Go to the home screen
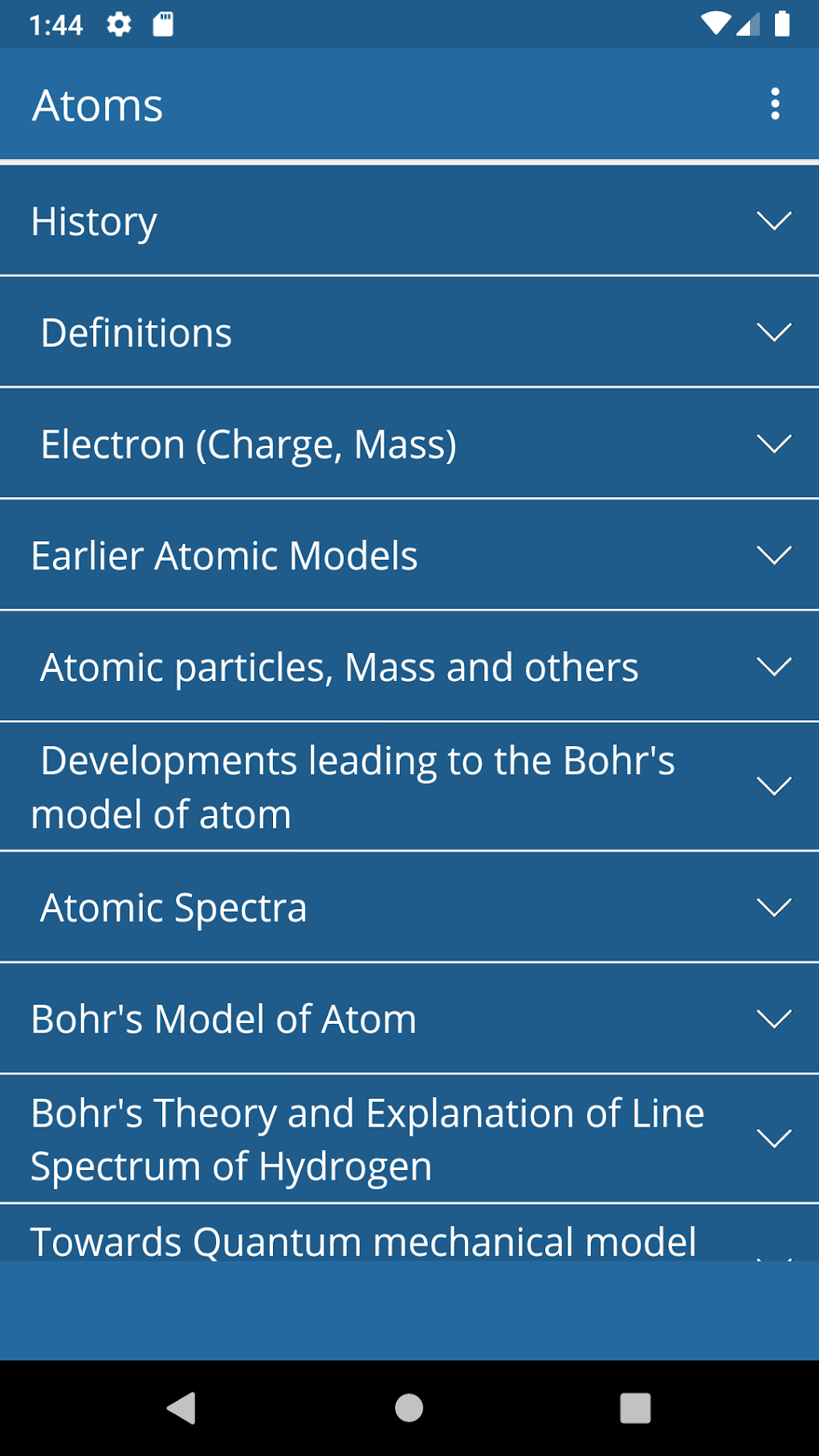819x1456 pixels. (x=409, y=1408)
